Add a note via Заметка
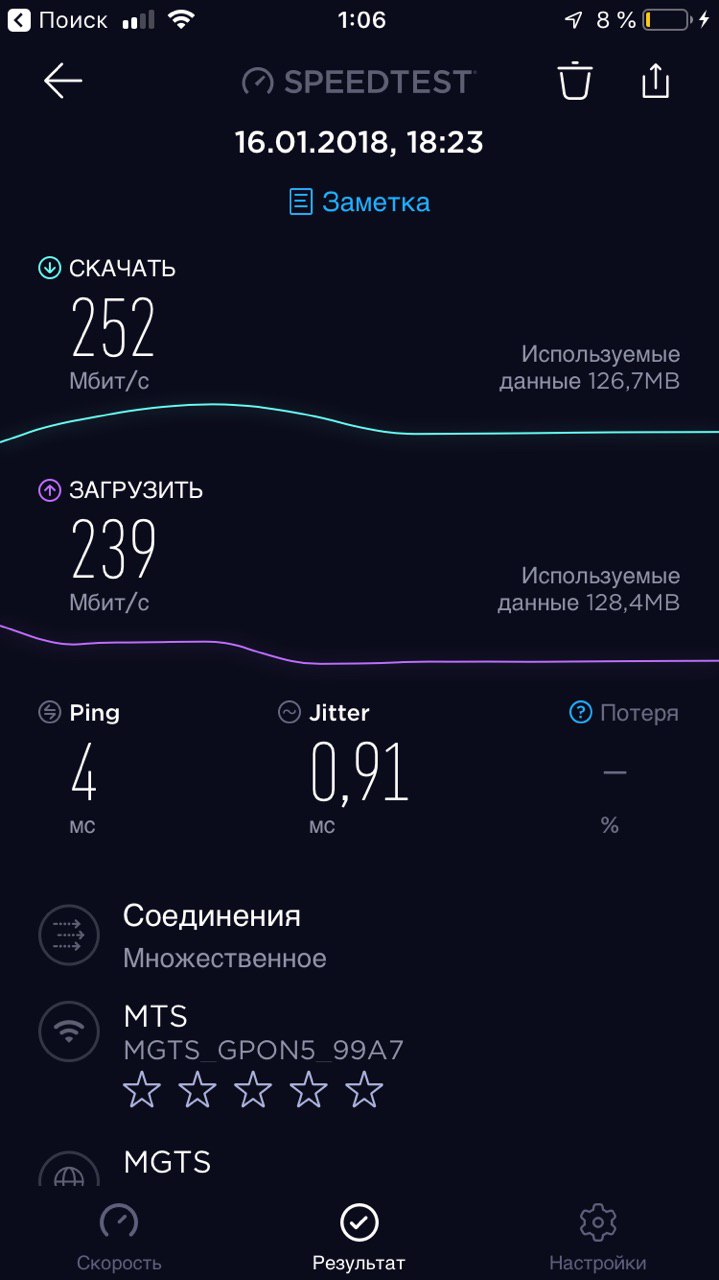 click(359, 202)
